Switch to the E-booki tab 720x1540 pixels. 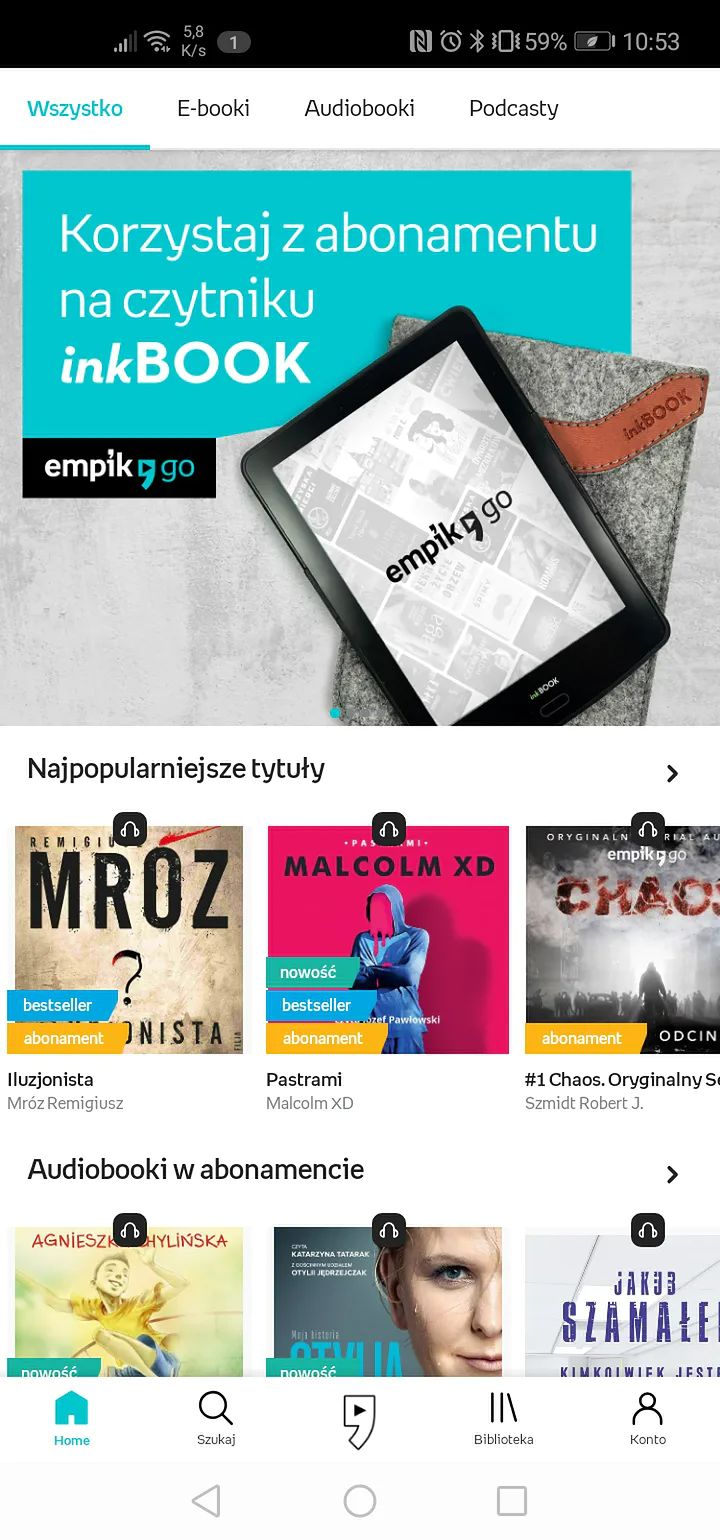click(213, 109)
